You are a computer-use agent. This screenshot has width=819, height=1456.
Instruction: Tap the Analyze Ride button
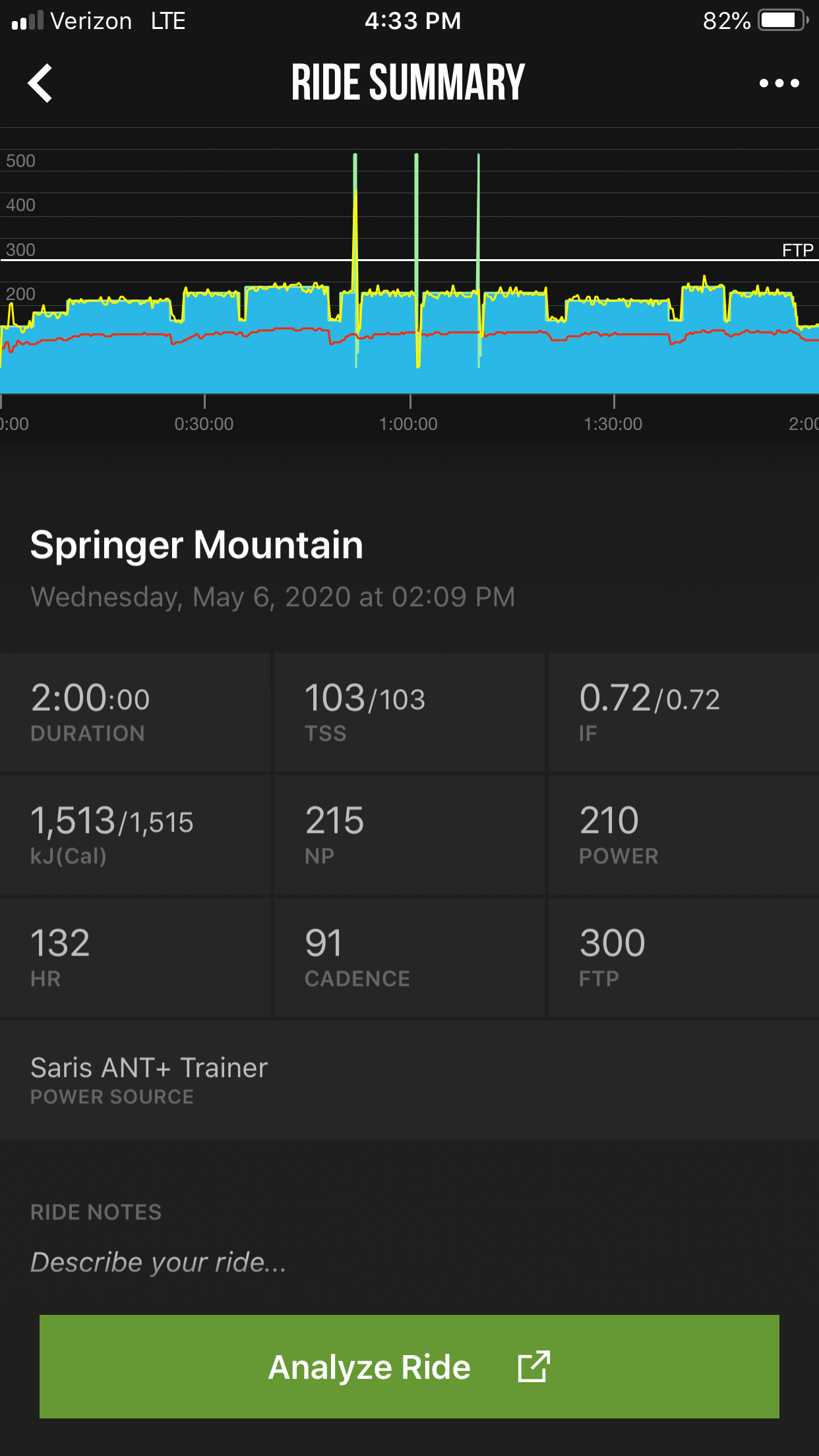pyautogui.click(x=409, y=1366)
